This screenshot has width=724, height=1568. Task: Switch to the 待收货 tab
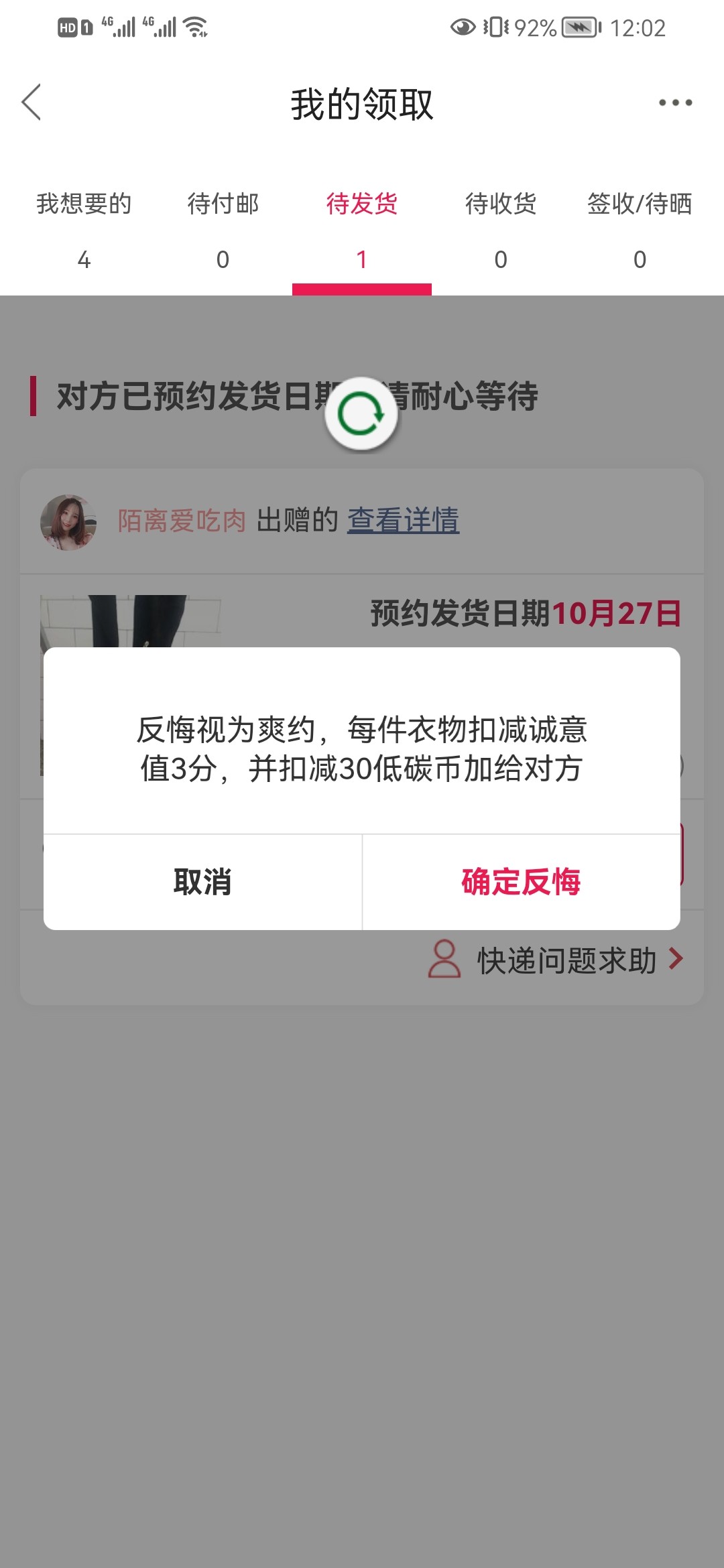click(501, 228)
